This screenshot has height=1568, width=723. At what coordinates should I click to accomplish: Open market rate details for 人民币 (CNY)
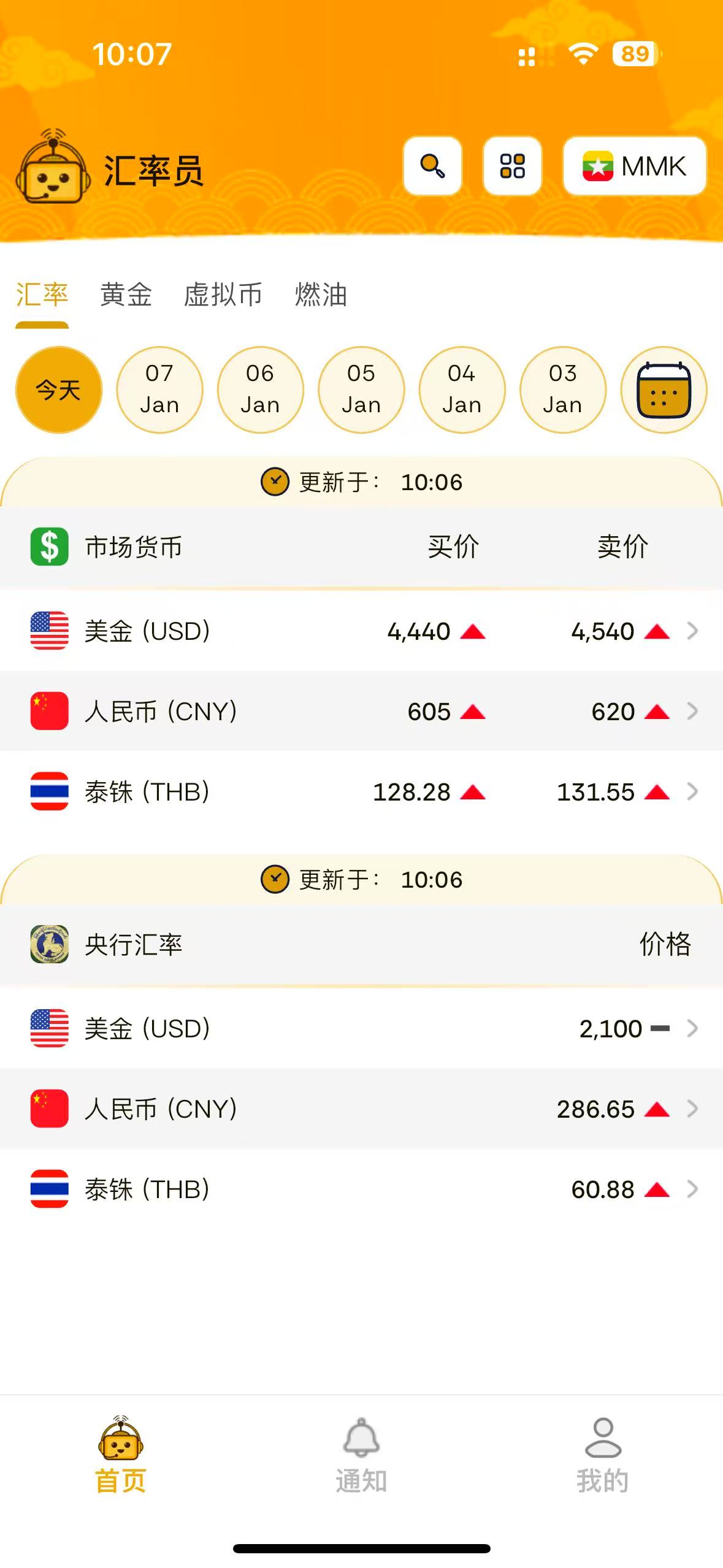tap(361, 712)
